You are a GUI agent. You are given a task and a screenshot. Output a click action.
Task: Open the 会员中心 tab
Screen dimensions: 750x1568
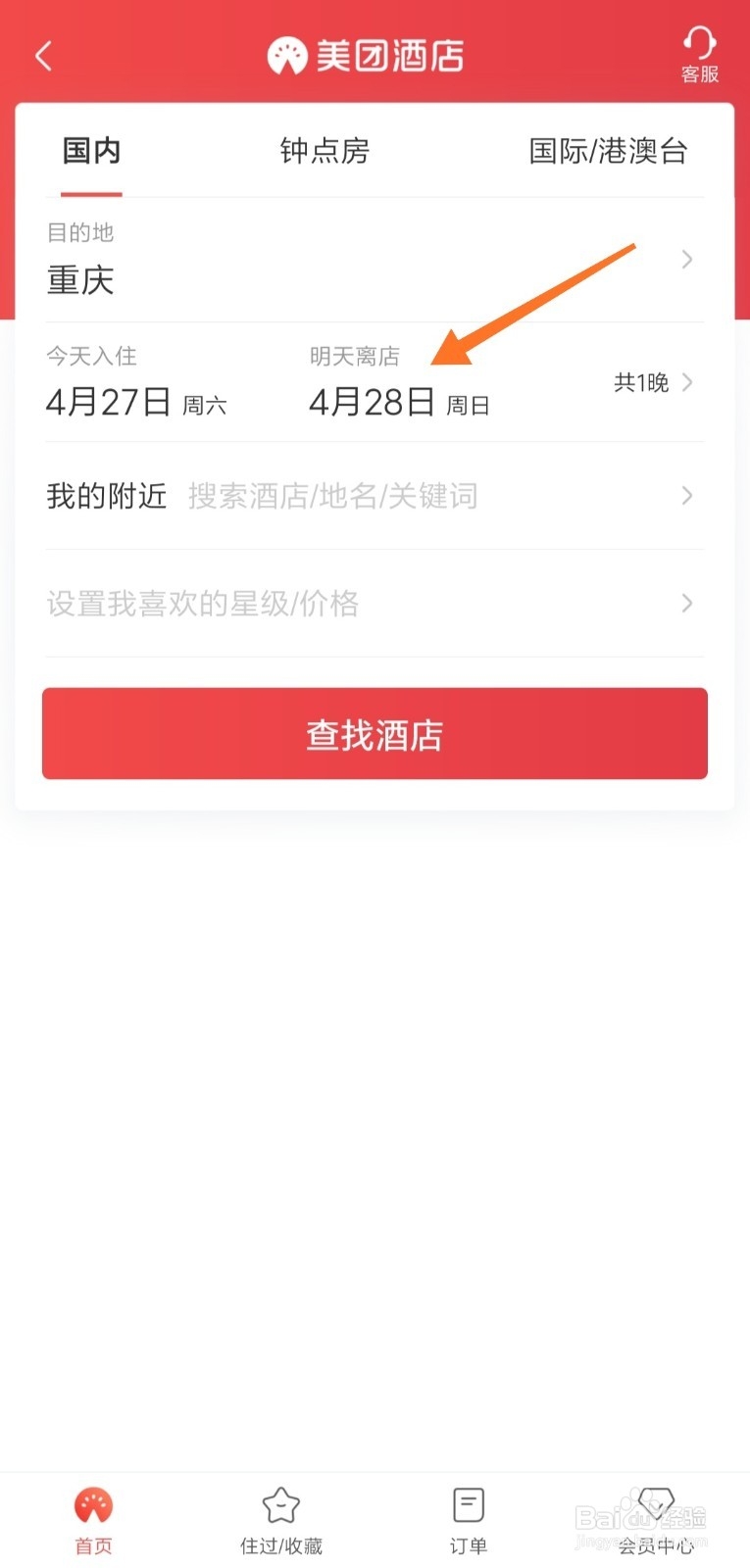[655, 1519]
